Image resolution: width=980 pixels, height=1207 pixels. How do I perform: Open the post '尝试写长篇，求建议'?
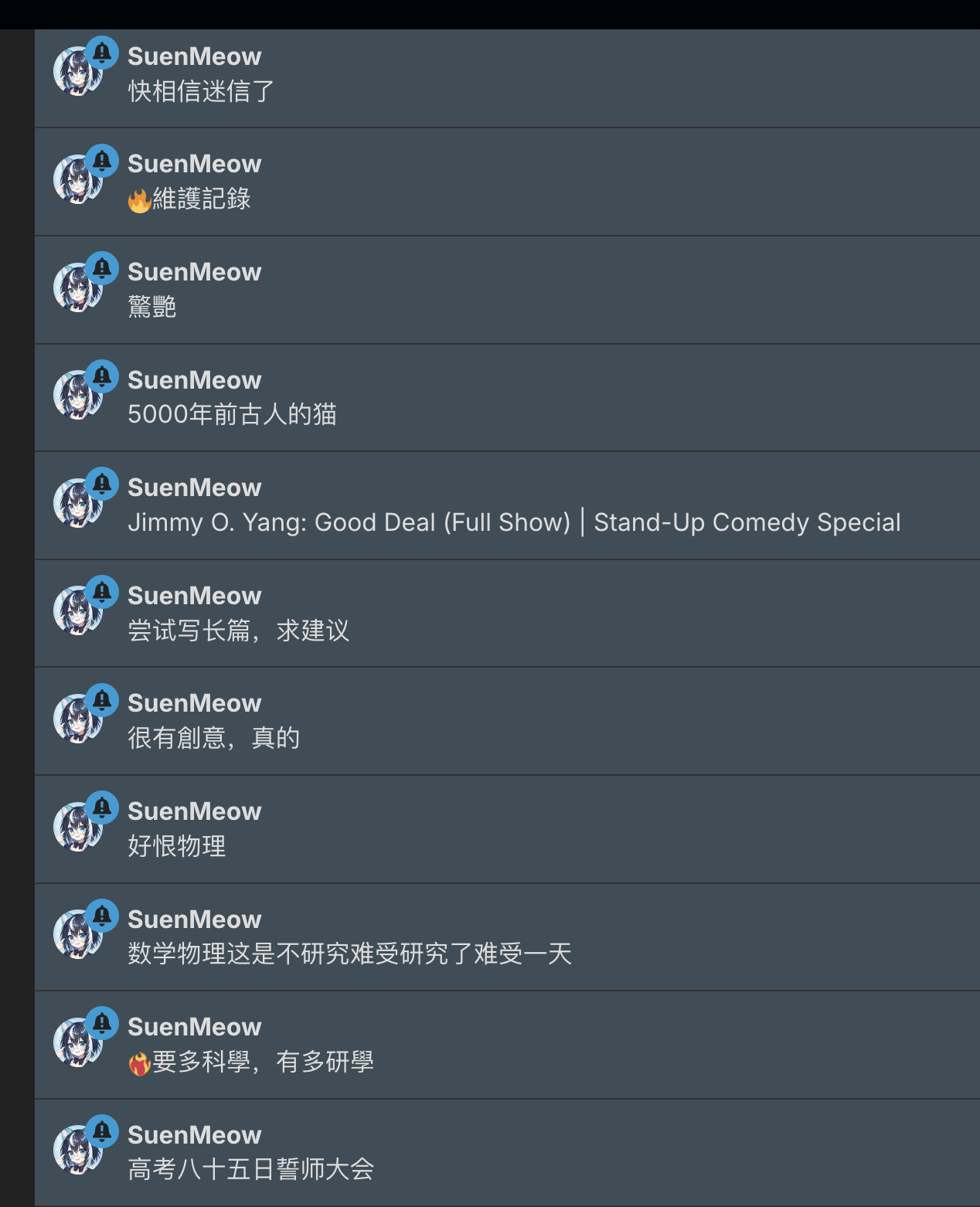238,631
